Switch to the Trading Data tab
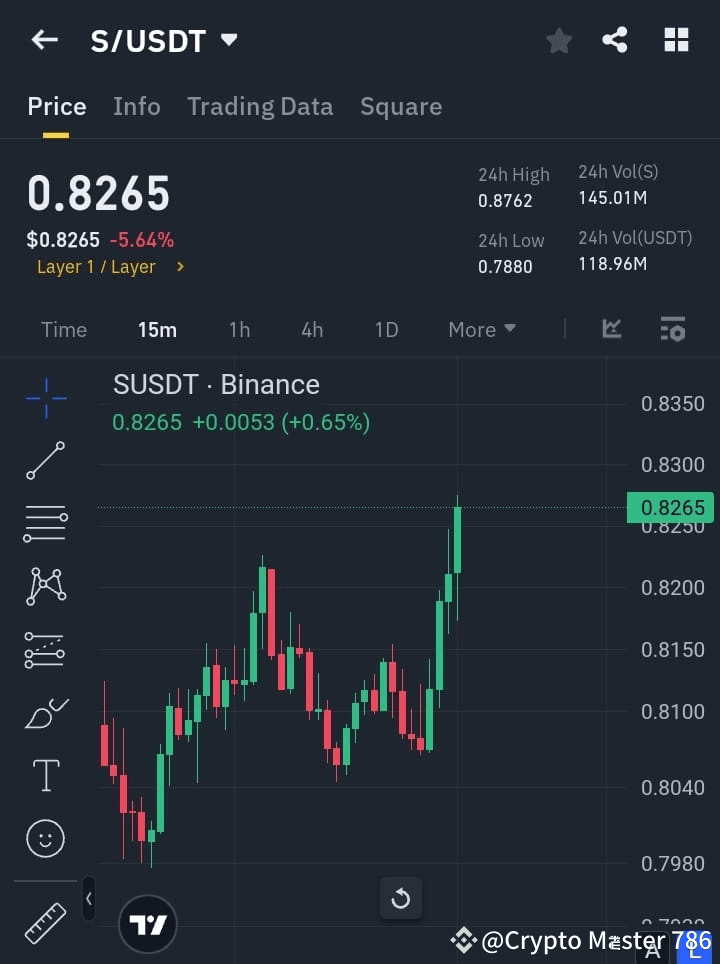 [260, 106]
